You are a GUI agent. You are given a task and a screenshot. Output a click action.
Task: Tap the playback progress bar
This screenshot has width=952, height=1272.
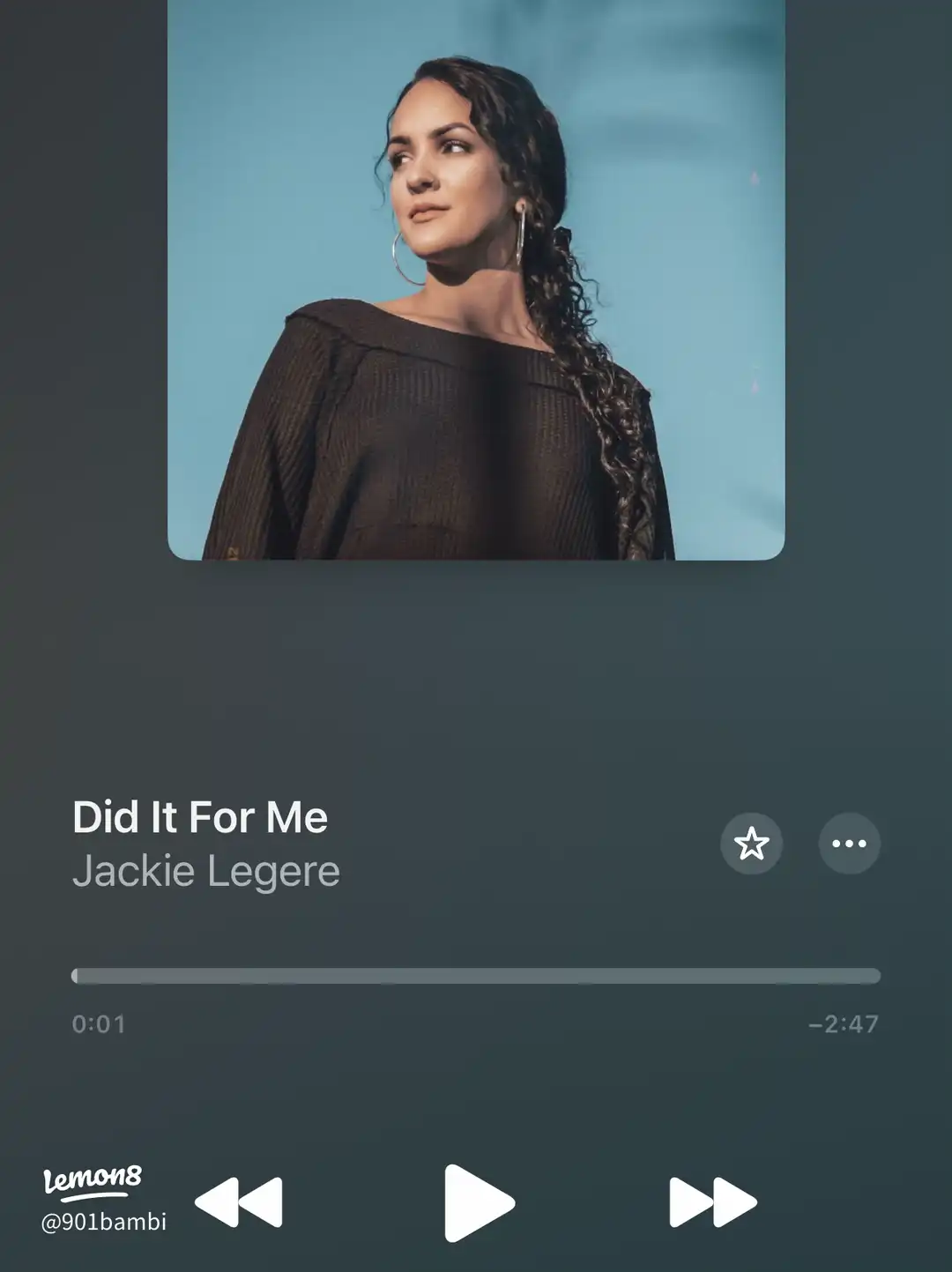click(x=476, y=976)
